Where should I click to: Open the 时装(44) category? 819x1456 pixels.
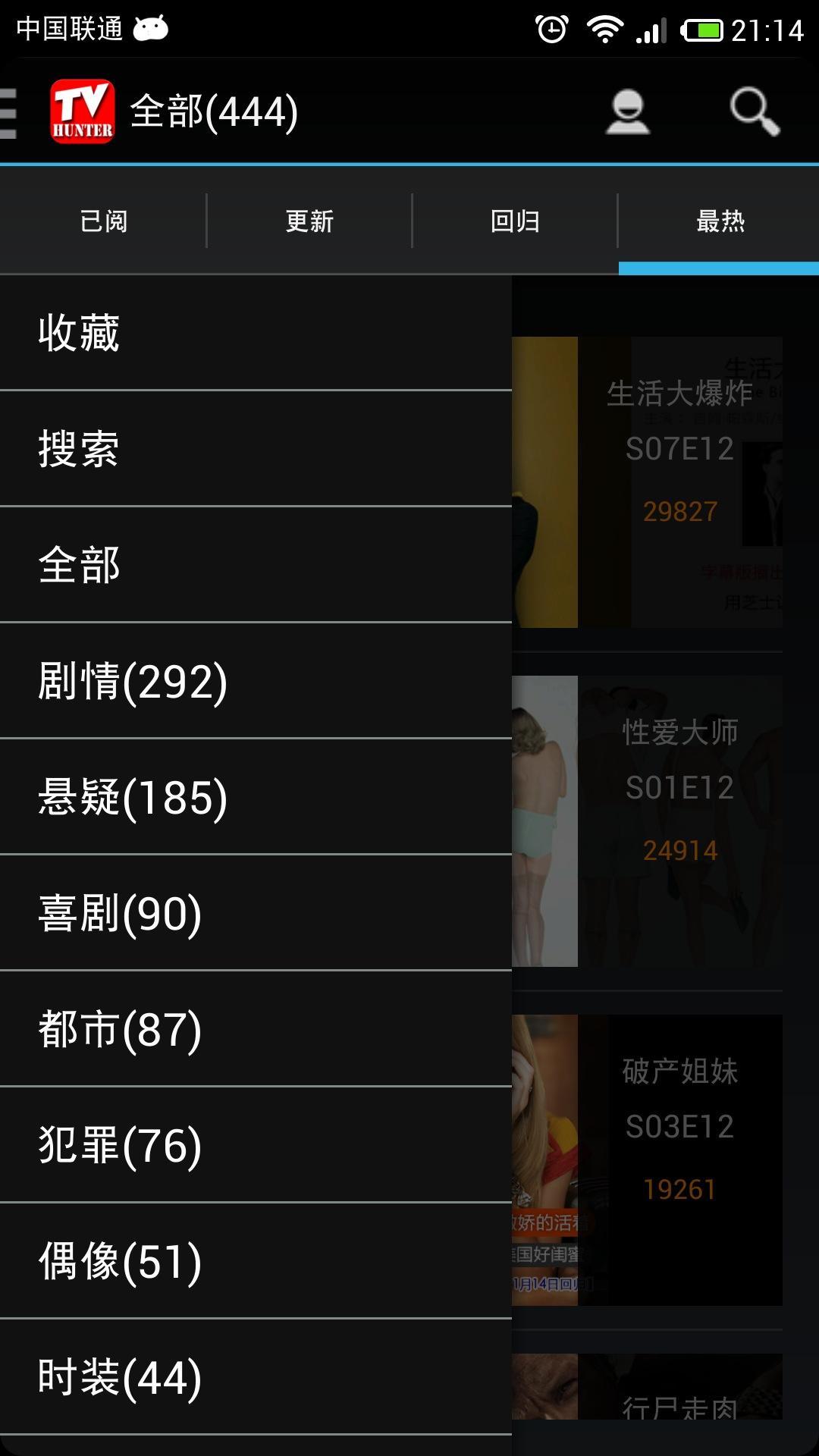coord(255,1377)
